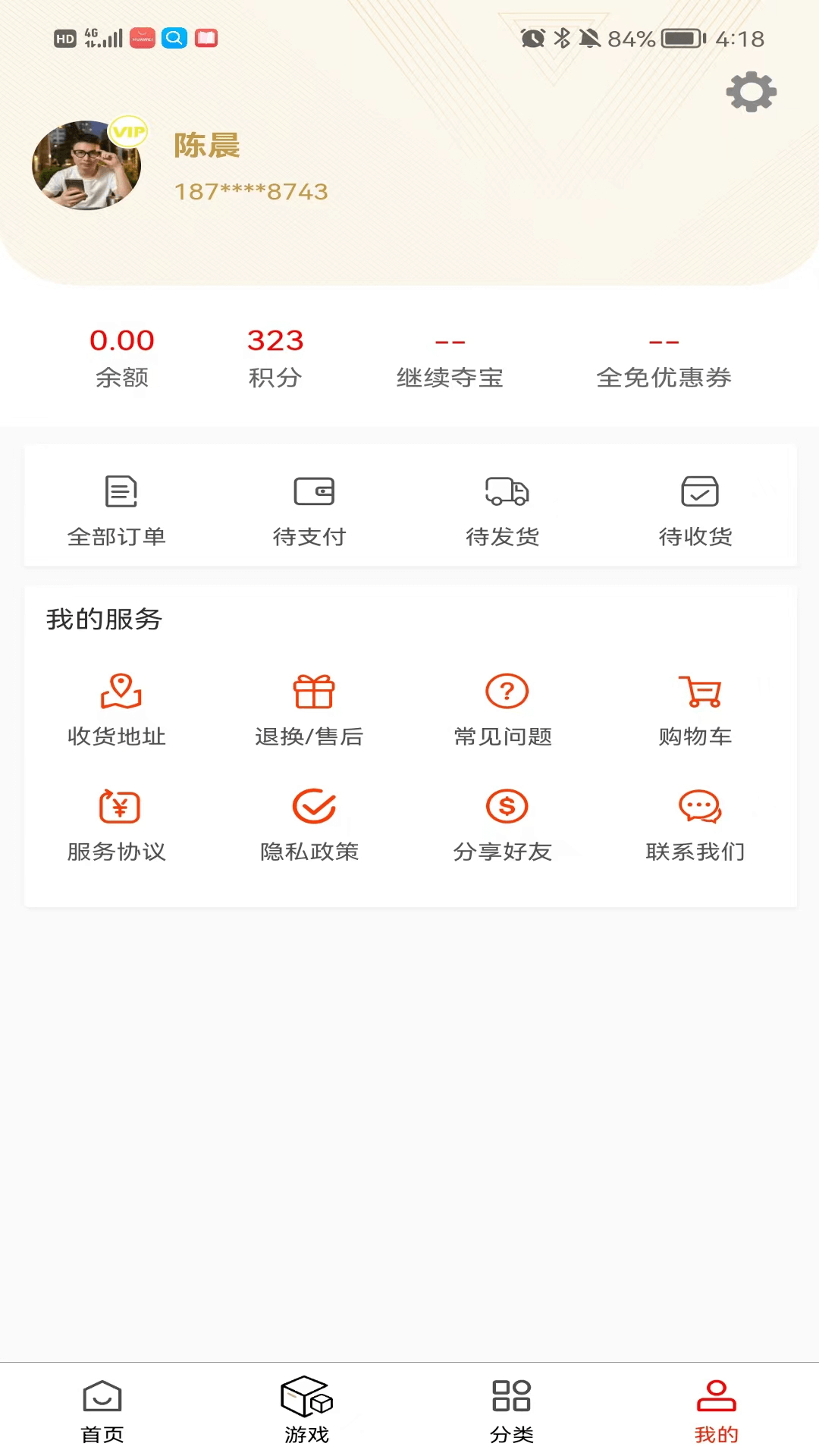Switch to the 首页 home tab
The image size is (819, 1456).
pyautogui.click(x=102, y=1409)
